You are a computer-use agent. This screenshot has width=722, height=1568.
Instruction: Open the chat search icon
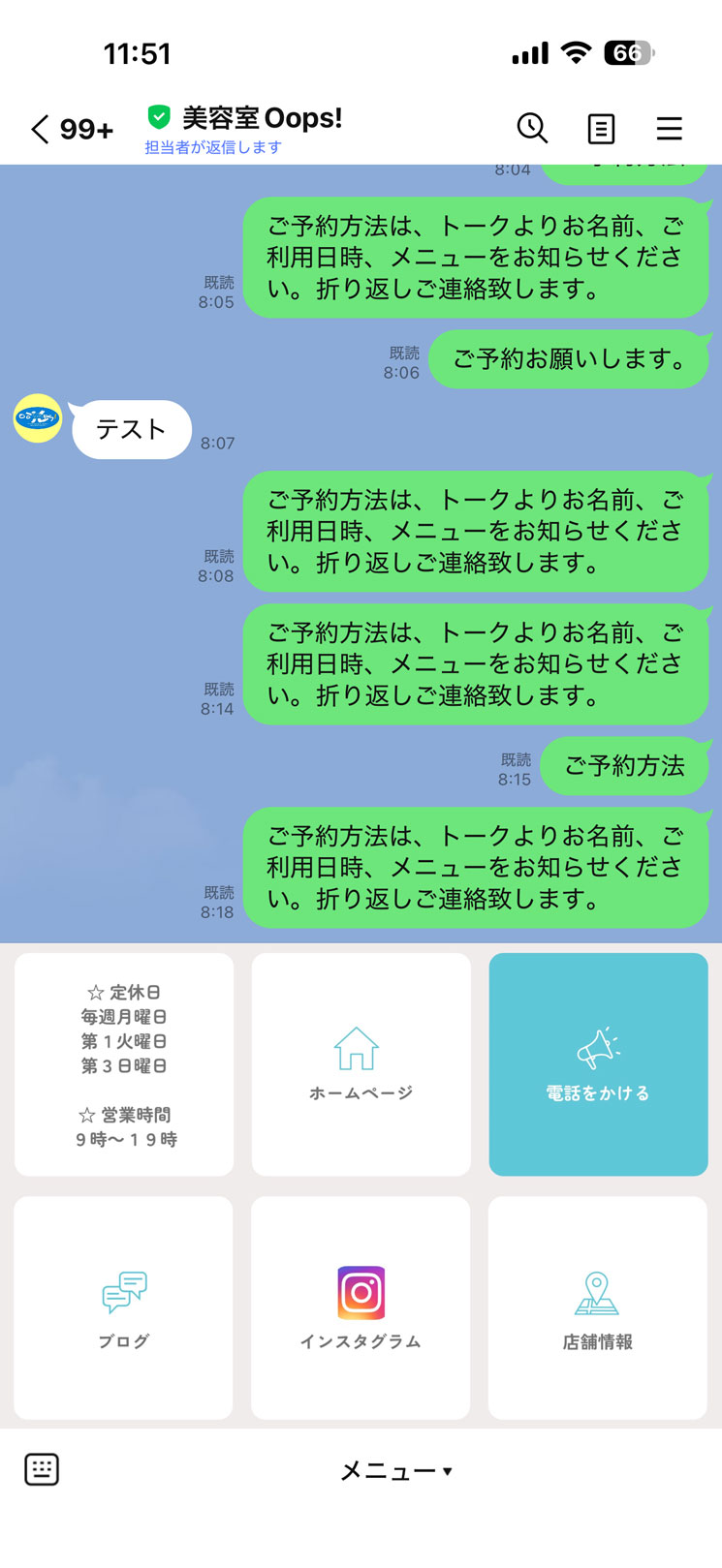pyautogui.click(x=532, y=128)
